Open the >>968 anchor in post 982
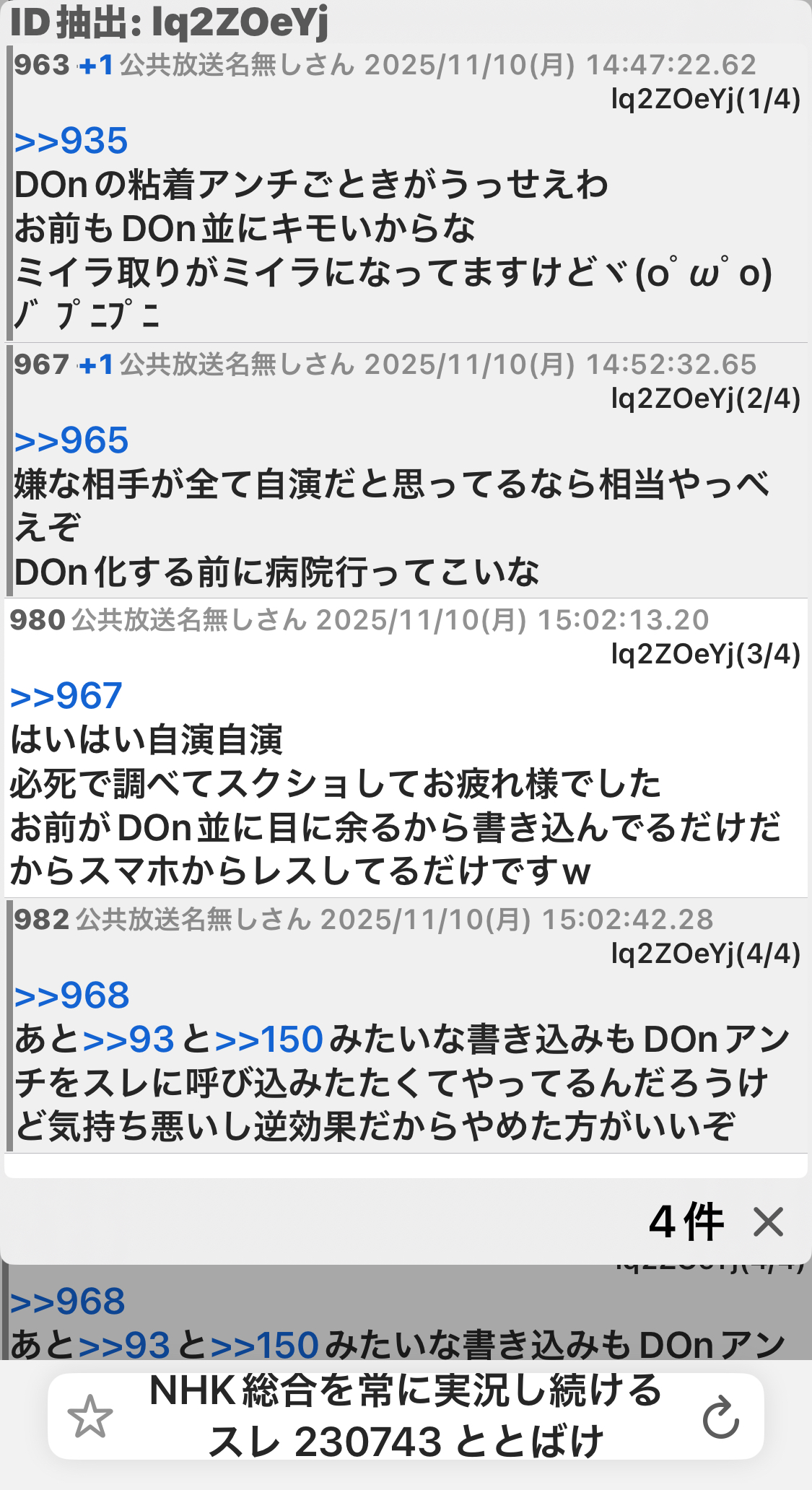This screenshot has height=1490, width=812. (71, 995)
